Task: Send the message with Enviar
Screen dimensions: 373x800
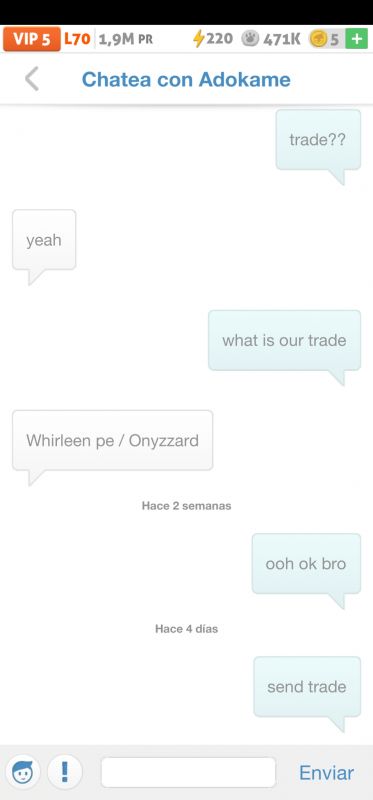Action: pyautogui.click(x=326, y=772)
